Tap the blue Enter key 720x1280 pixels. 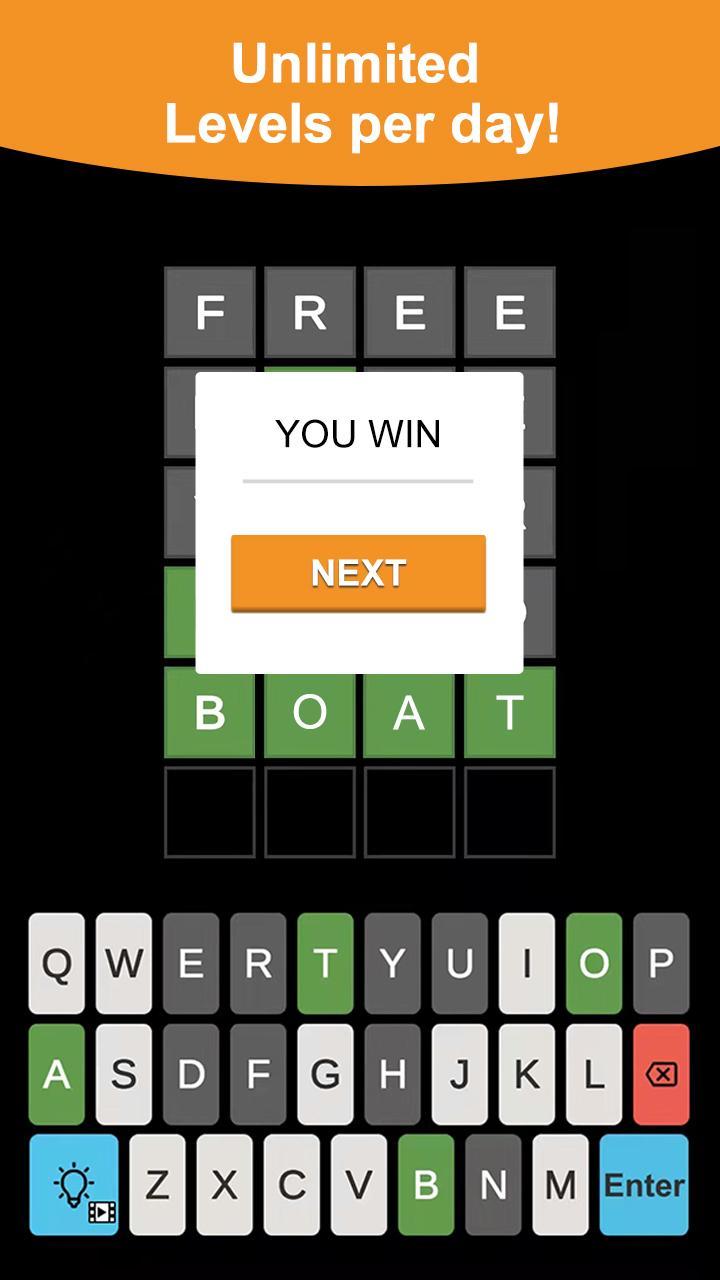(644, 1185)
